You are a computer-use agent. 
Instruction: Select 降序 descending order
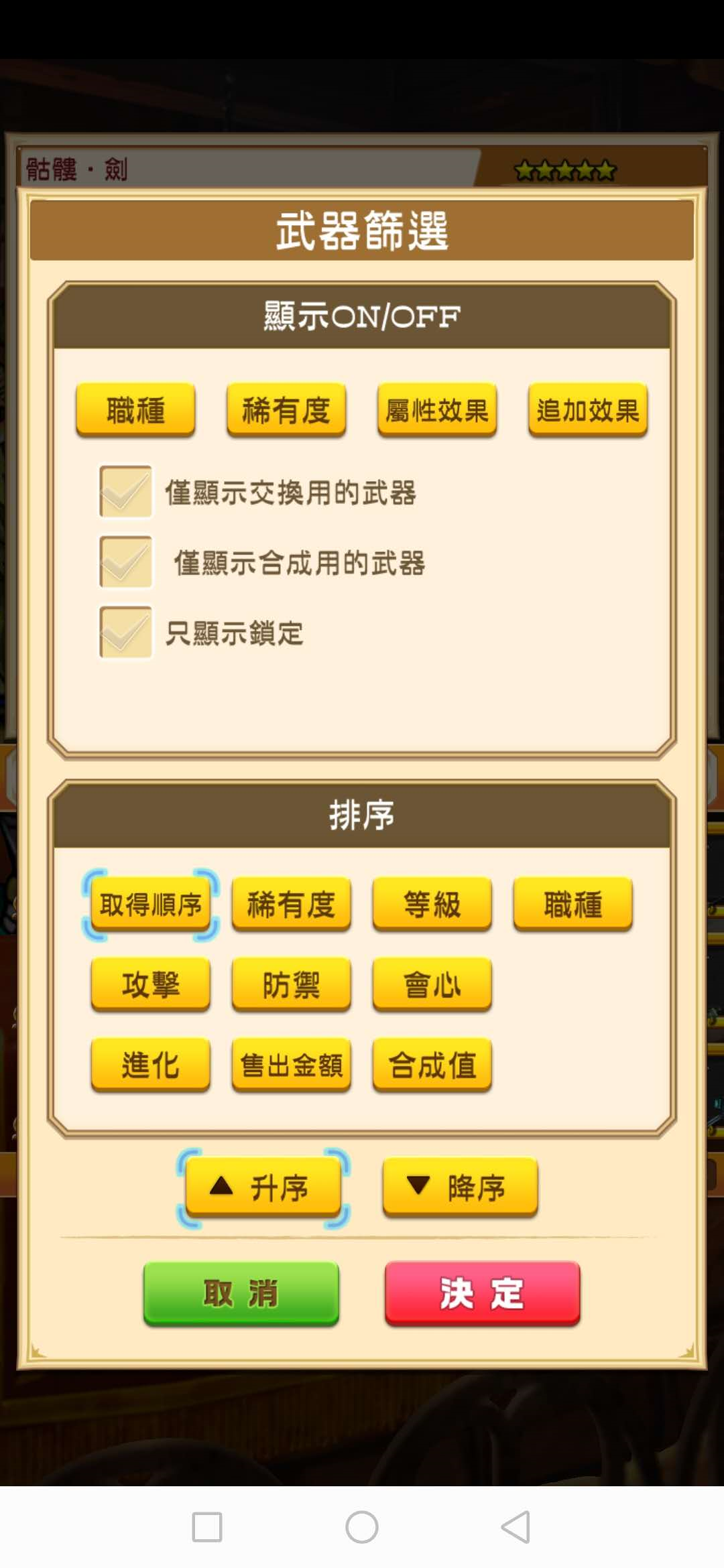coord(460,1187)
